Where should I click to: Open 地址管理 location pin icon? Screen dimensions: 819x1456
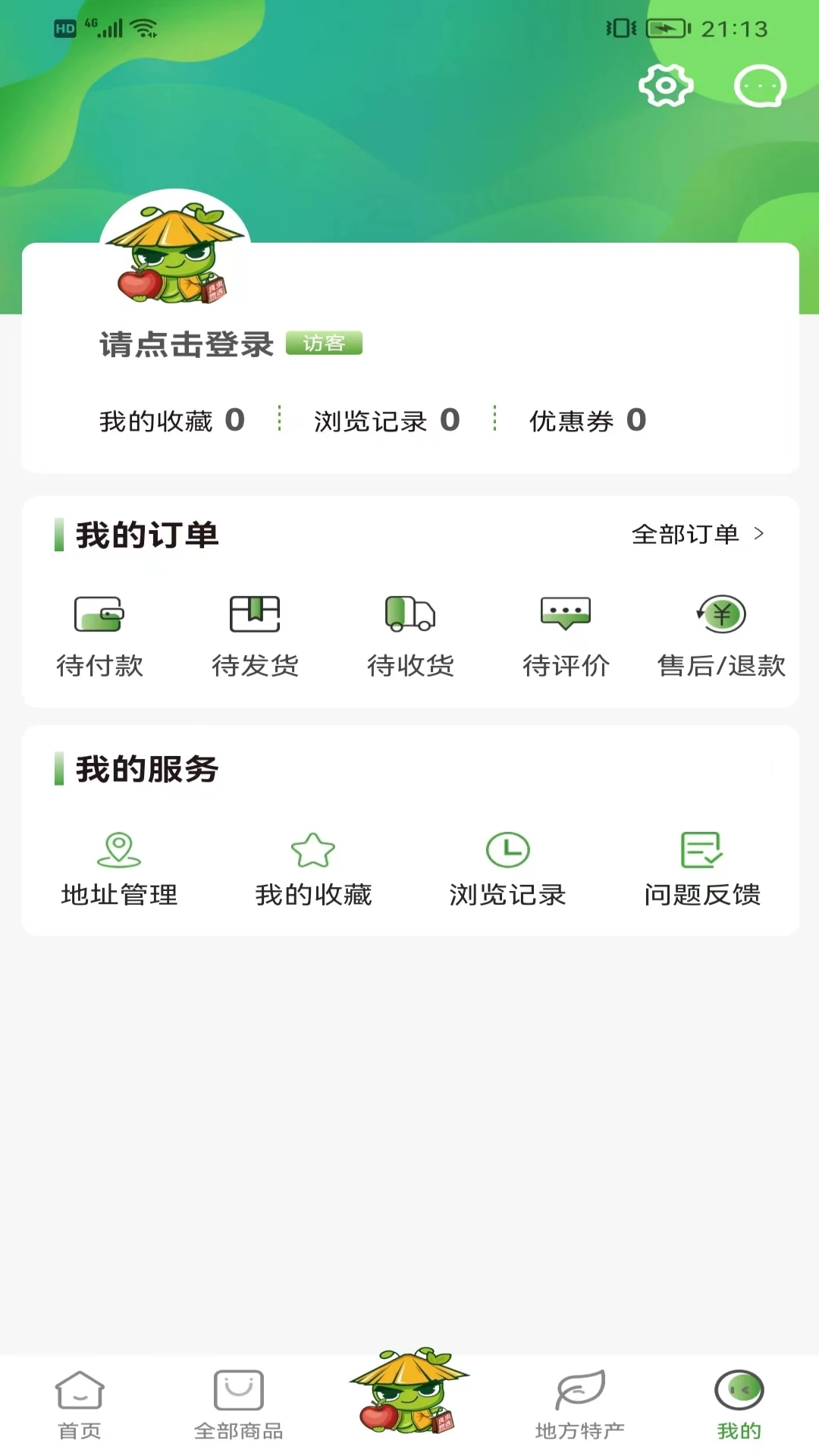118,851
